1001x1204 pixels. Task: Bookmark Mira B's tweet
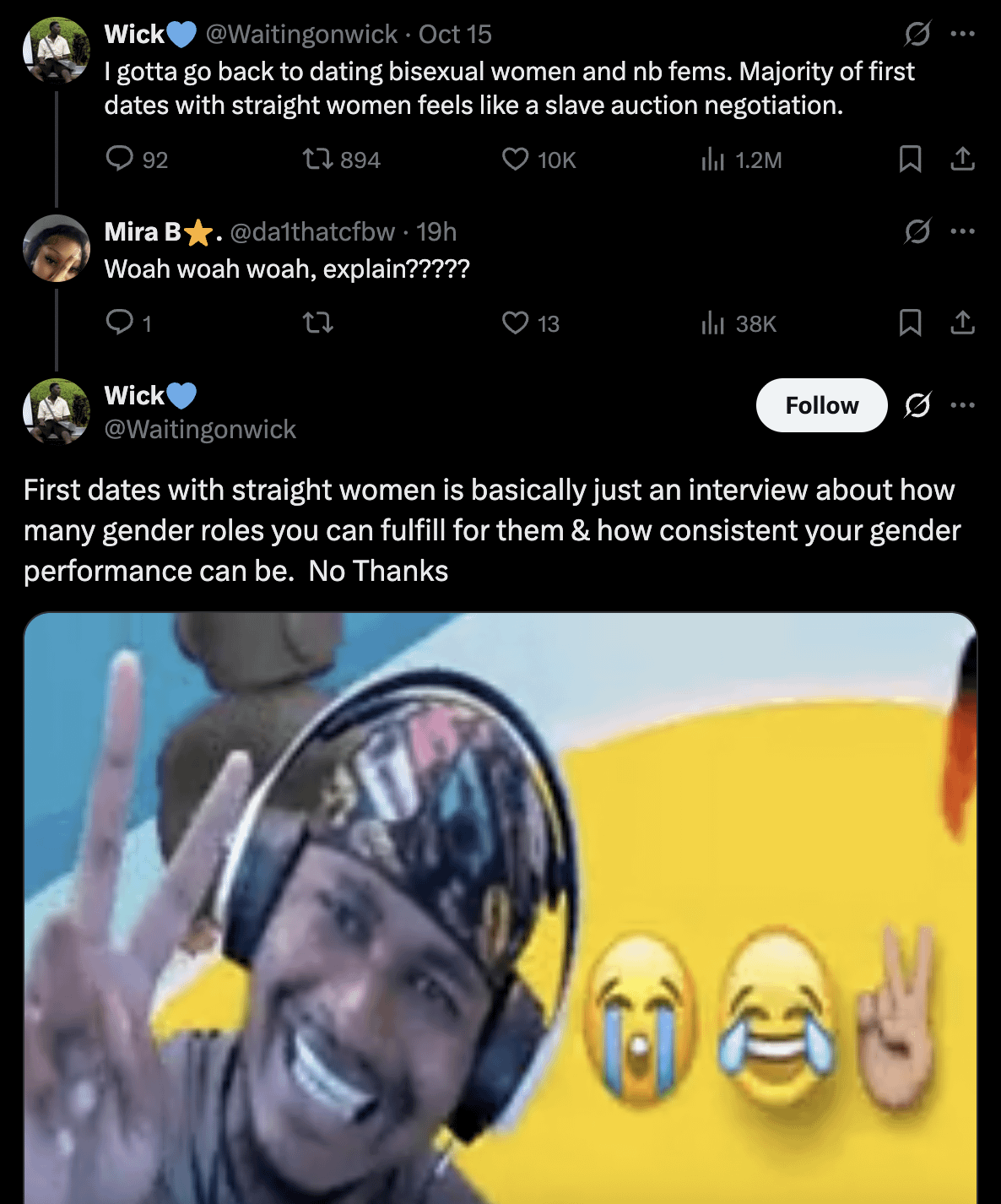click(910, 323)
